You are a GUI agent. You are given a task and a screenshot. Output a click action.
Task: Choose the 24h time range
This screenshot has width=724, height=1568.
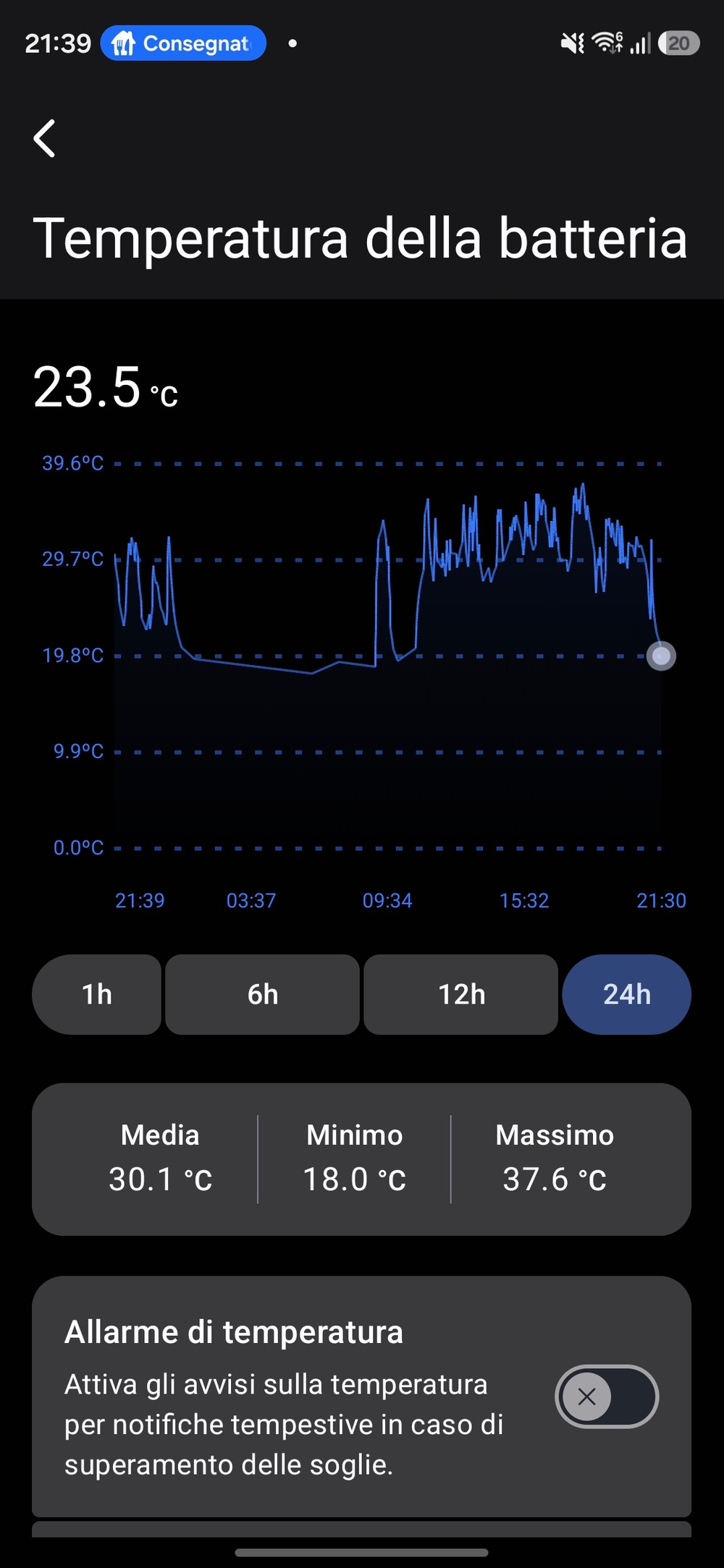627,994
